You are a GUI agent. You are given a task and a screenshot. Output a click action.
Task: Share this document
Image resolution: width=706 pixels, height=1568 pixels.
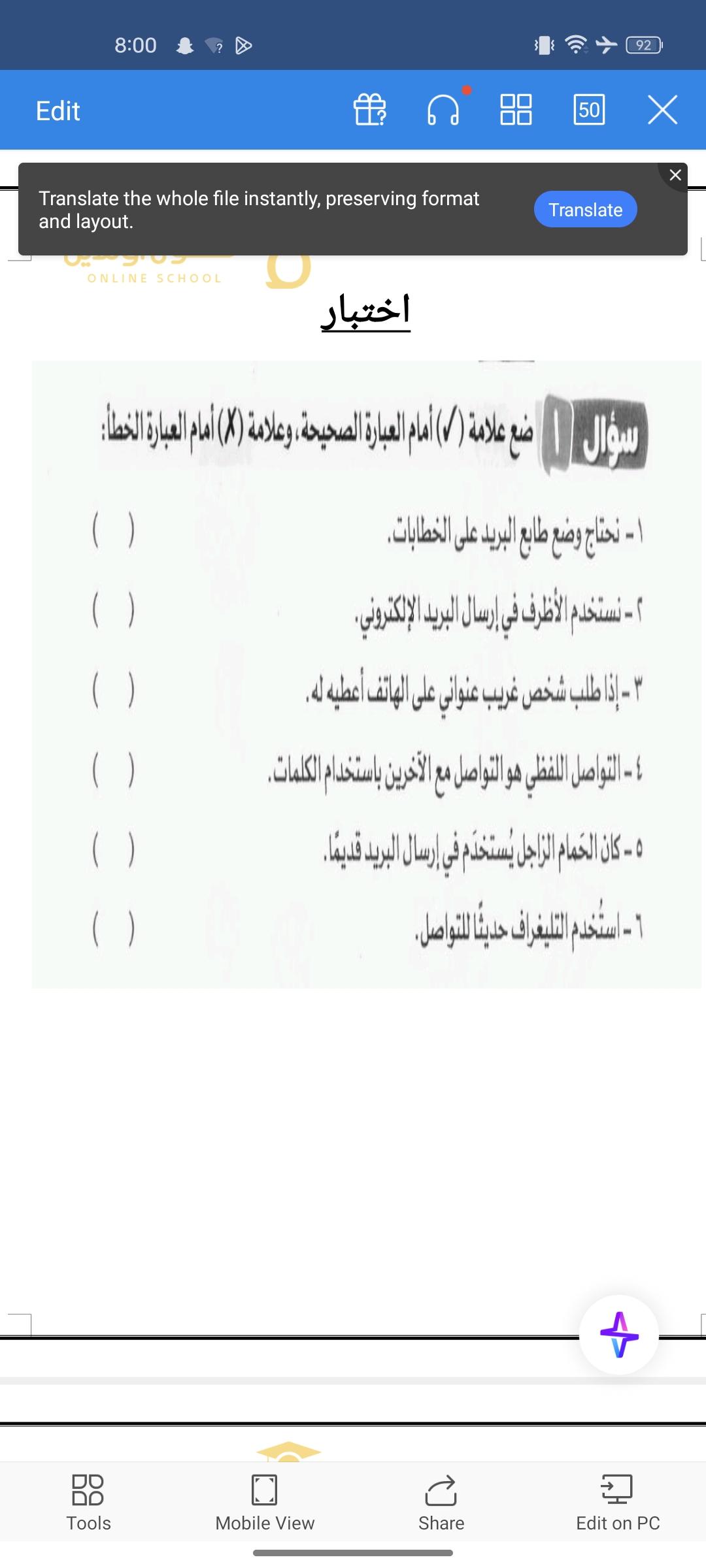pos(441,1502)
